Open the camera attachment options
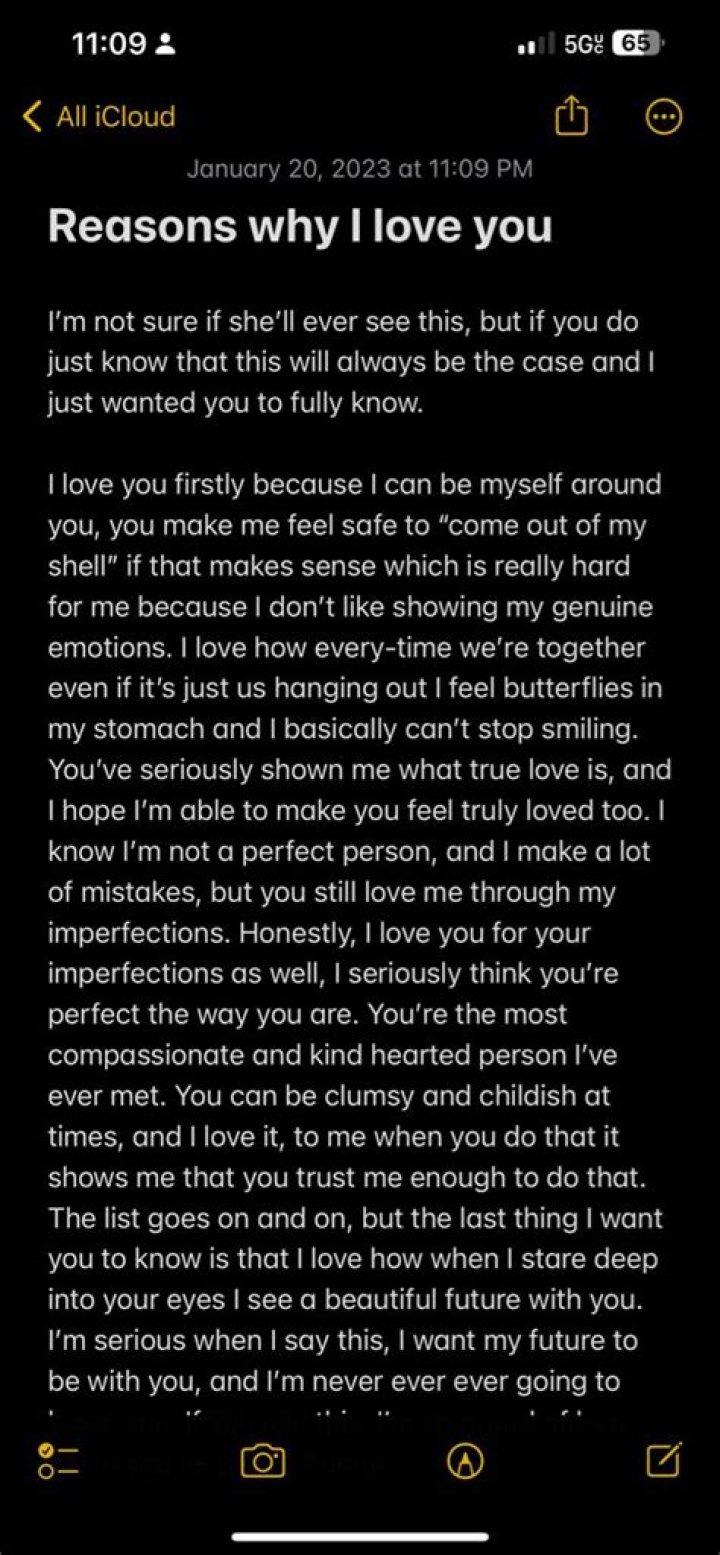The width and height of the screenshot is (720, 1555). coord(263,1462)
